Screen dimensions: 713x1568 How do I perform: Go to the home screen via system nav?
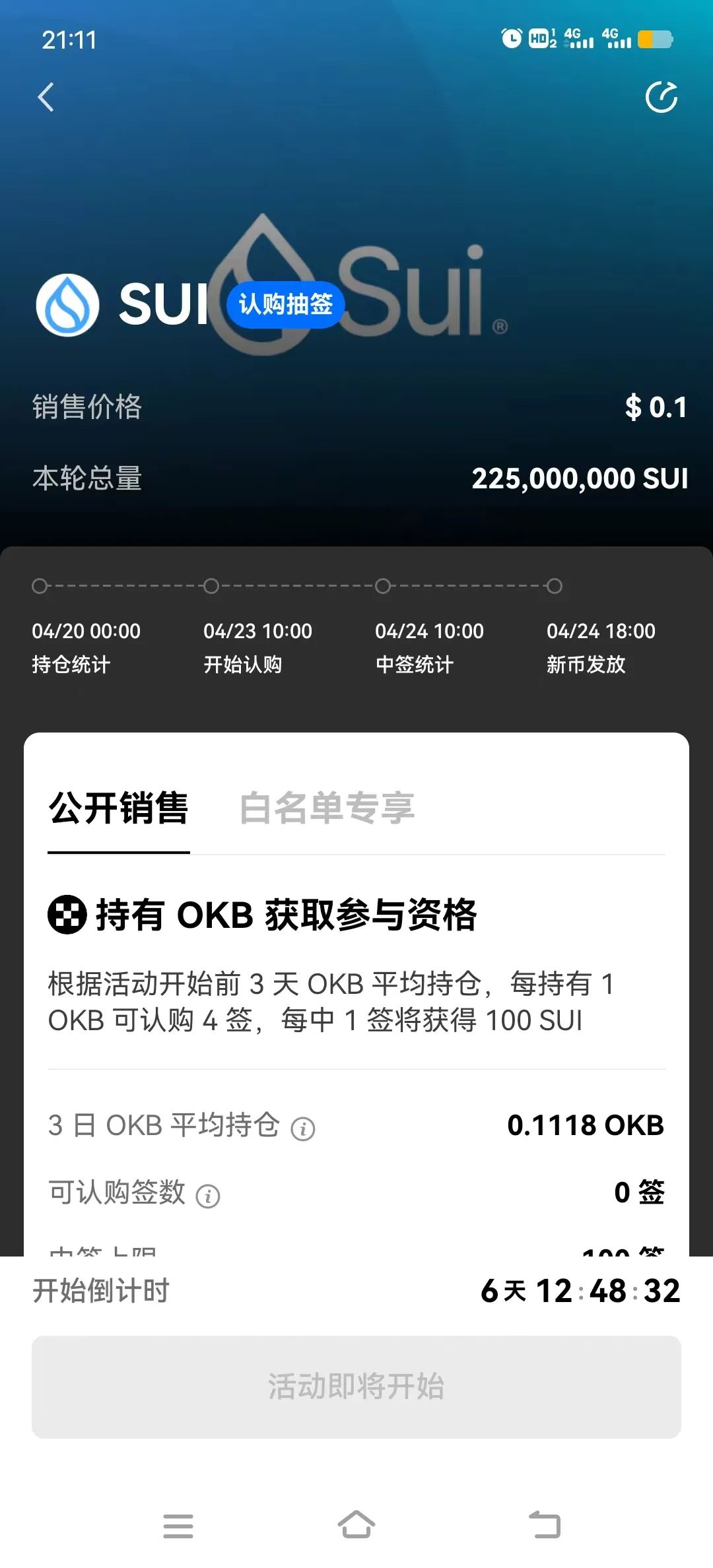point(356,1525)
